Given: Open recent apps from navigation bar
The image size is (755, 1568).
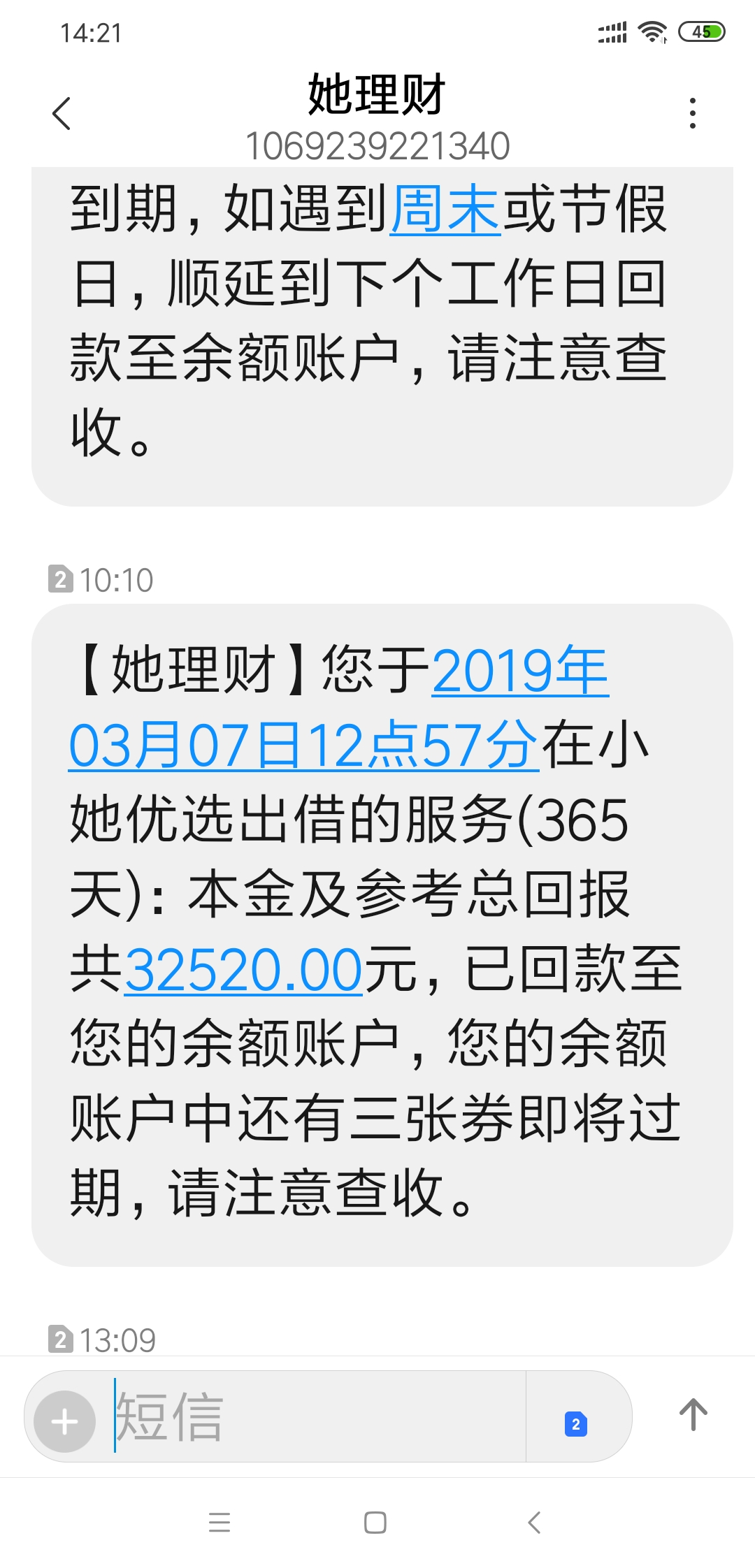Looking at the screenshot, I should pos(220,1522).
